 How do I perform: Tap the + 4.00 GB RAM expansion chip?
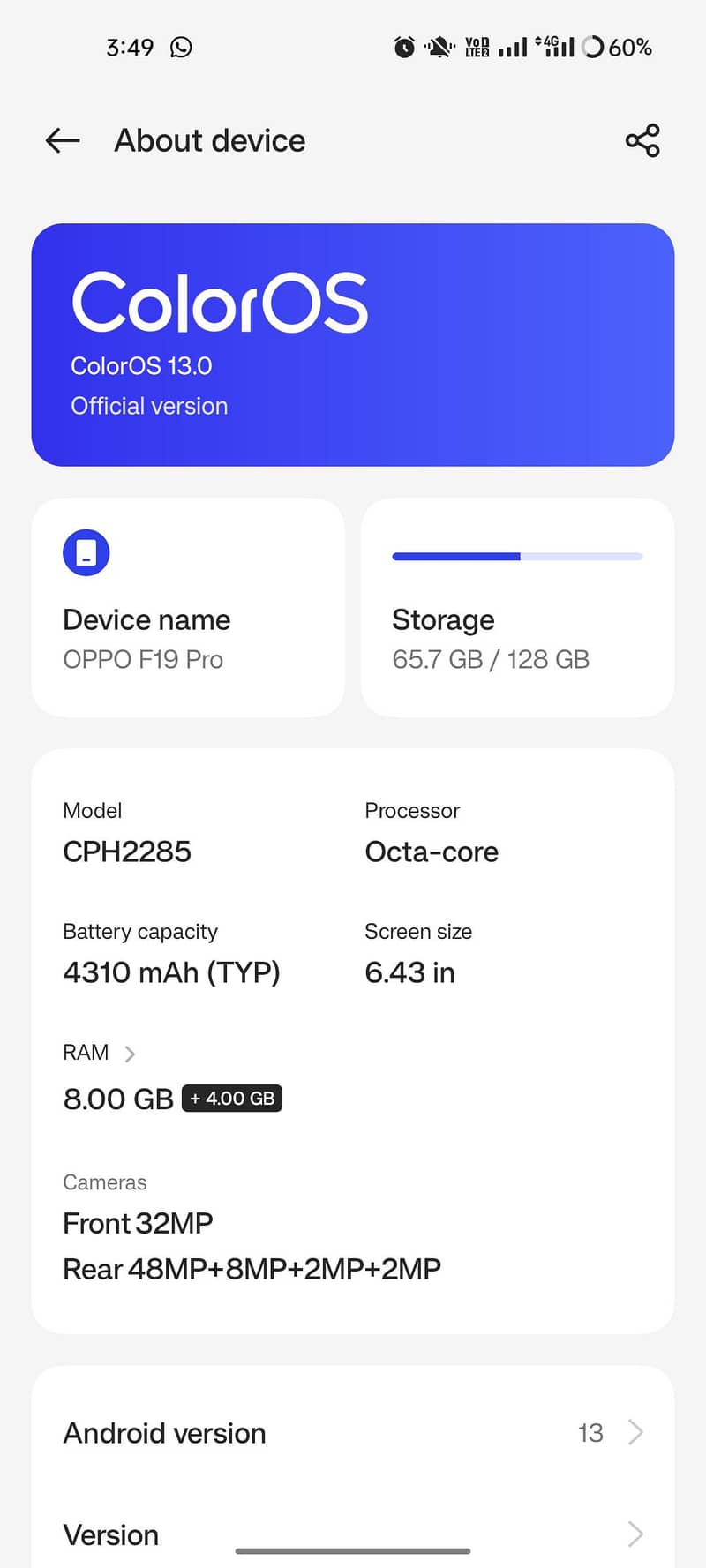click(232, 1099)
